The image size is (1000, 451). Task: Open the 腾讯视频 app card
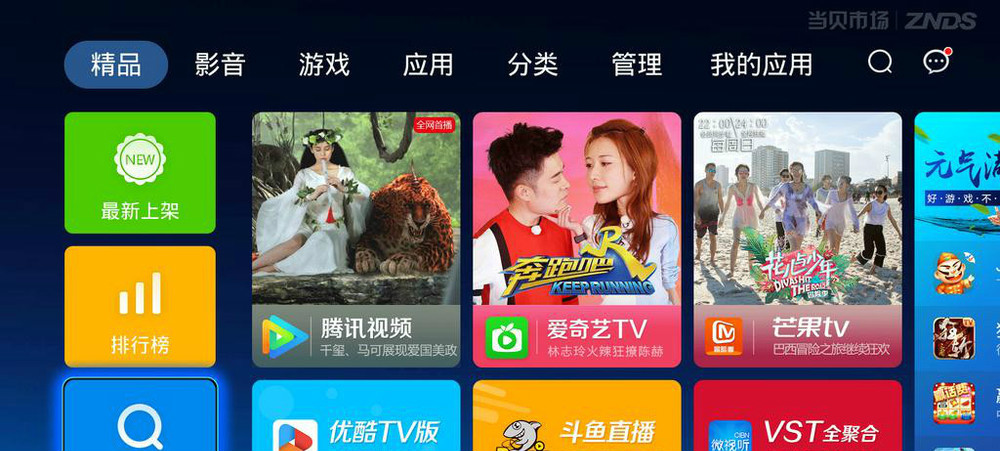click(x=356, y=240)
